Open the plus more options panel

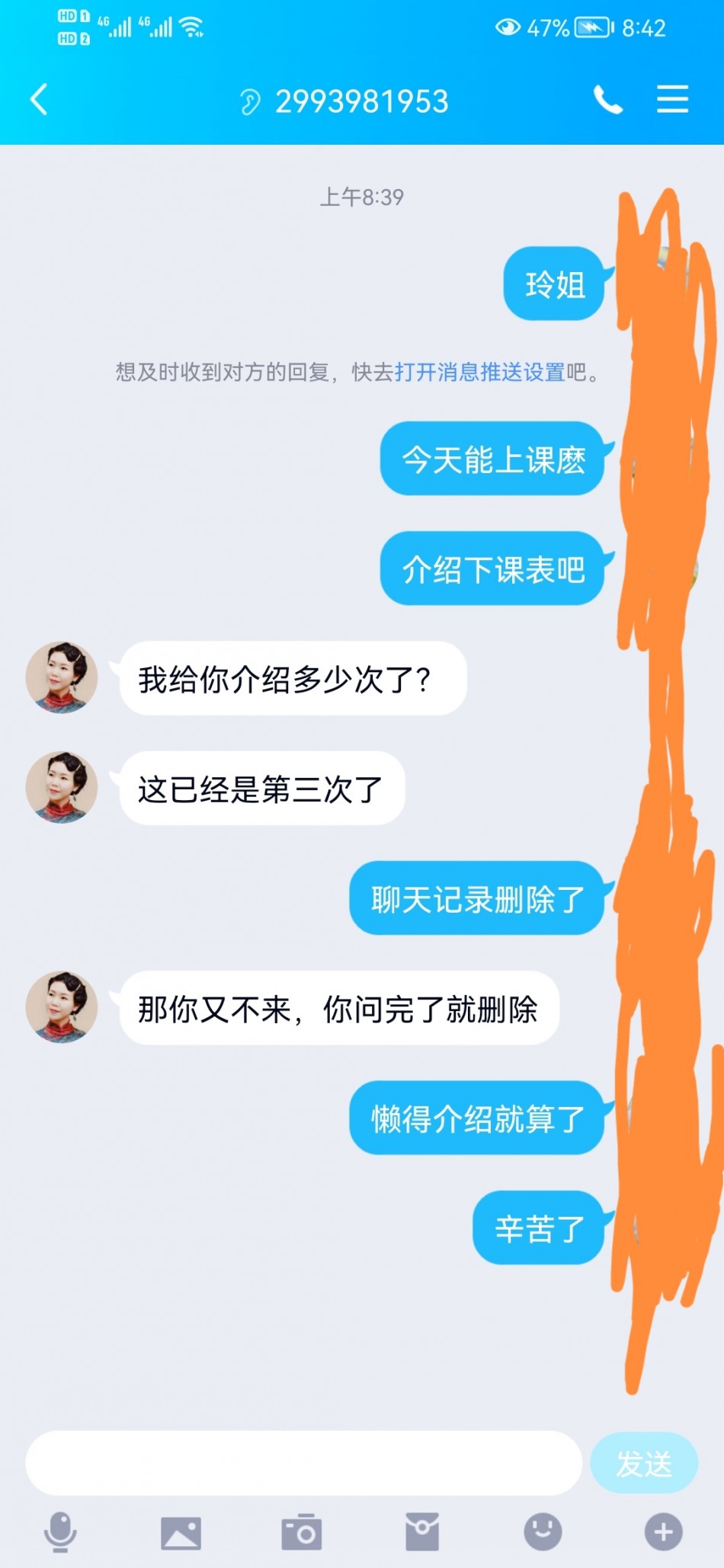coord(663,1531)
